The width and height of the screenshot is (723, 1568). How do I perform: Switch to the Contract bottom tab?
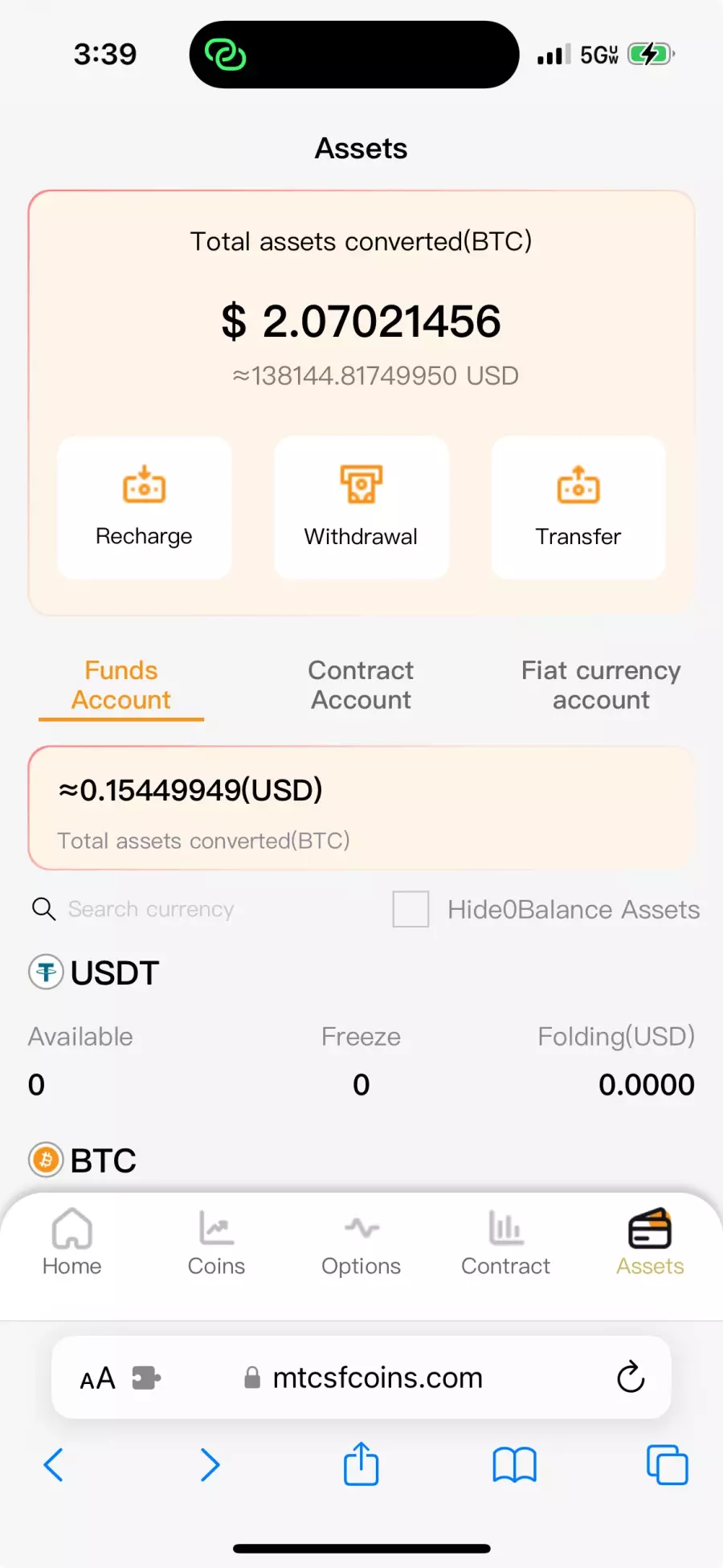coord(506,1243)
